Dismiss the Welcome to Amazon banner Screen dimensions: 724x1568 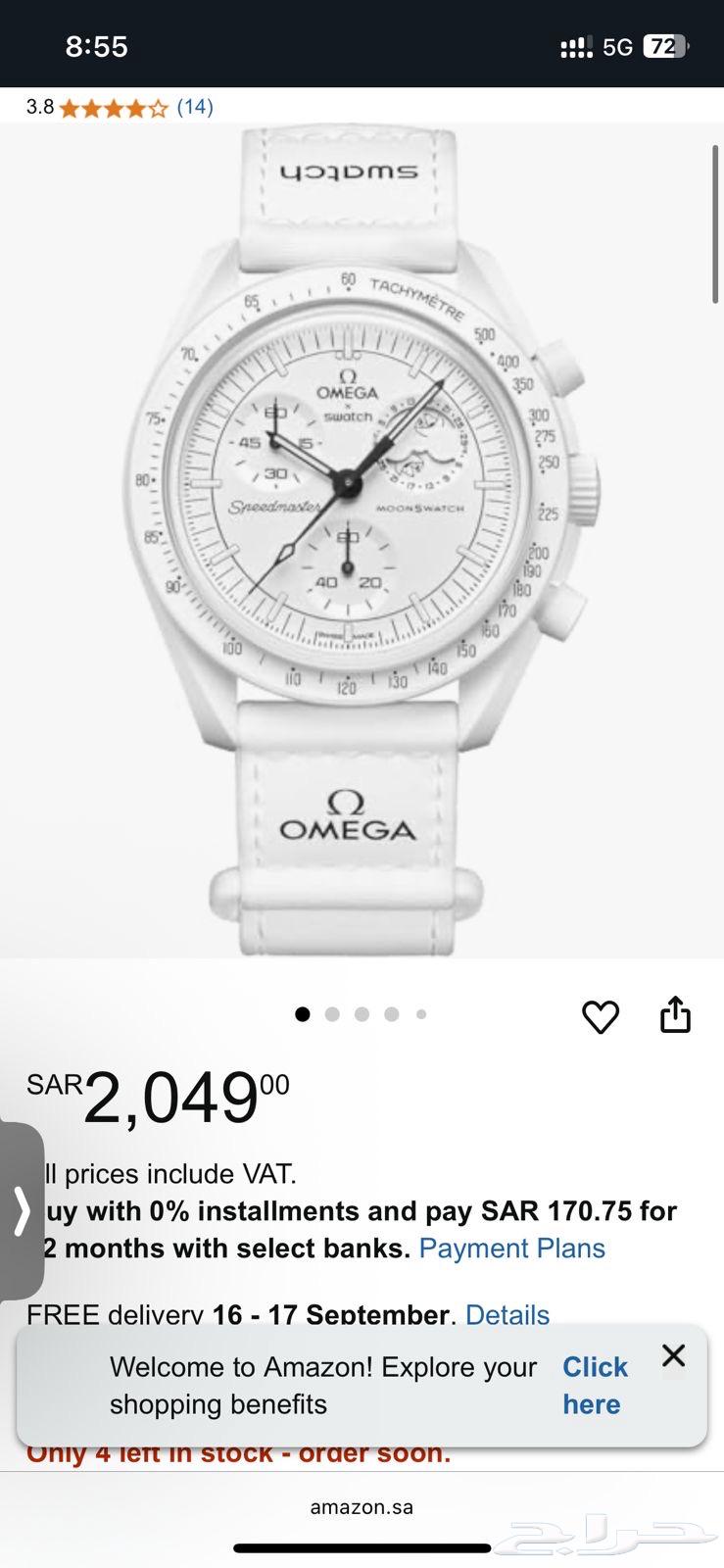tap(673, 1355)
